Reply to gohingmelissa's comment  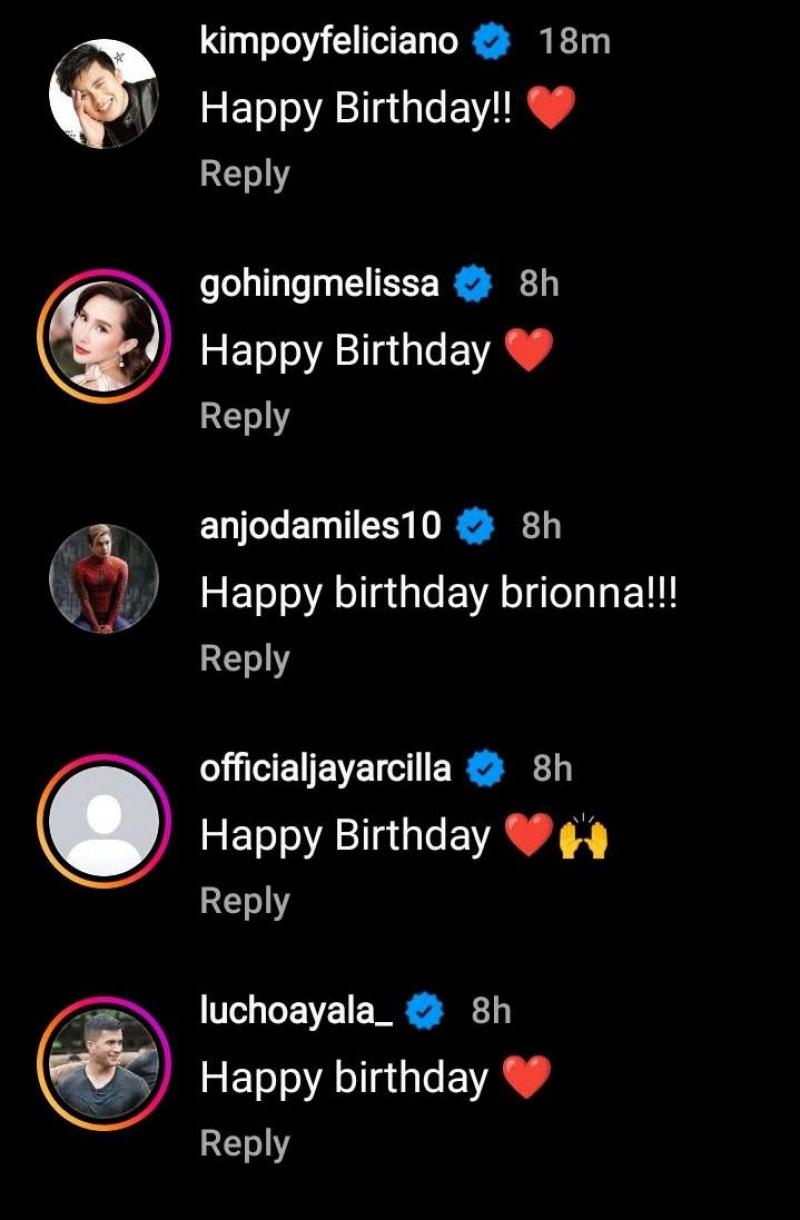(244, 413)
